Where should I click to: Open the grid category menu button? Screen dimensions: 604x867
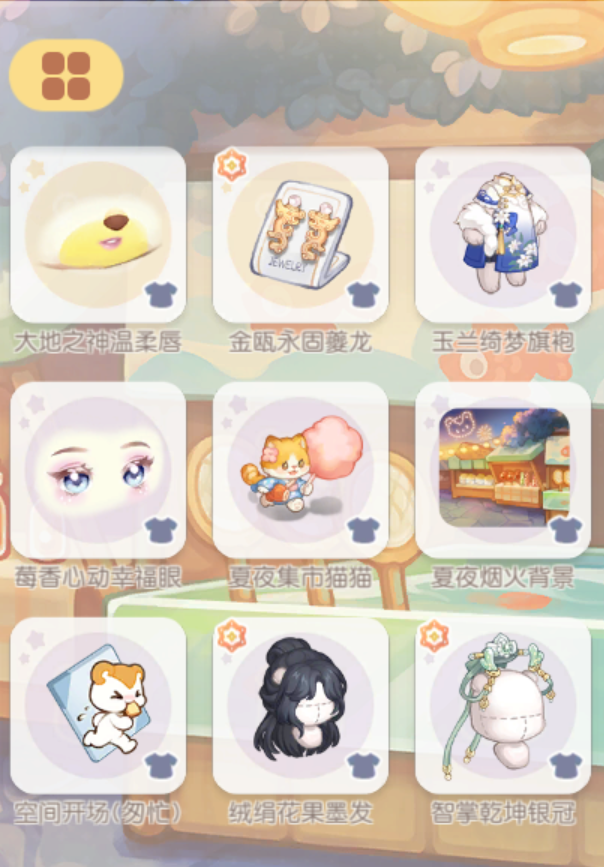[66, 75]
